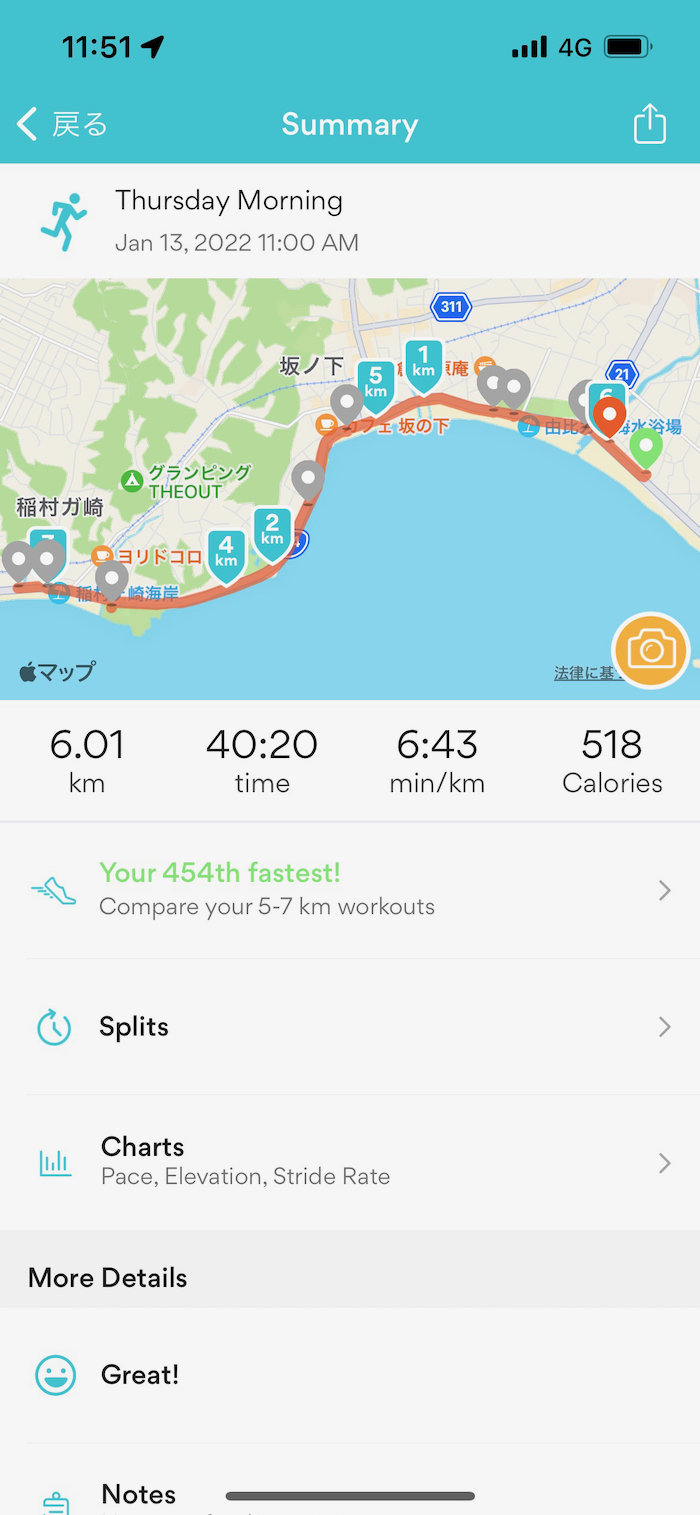View Pace, Elevation, Stride Rate charts
The height and width of the screenshot is (1515, 700).
[350, 1161]
